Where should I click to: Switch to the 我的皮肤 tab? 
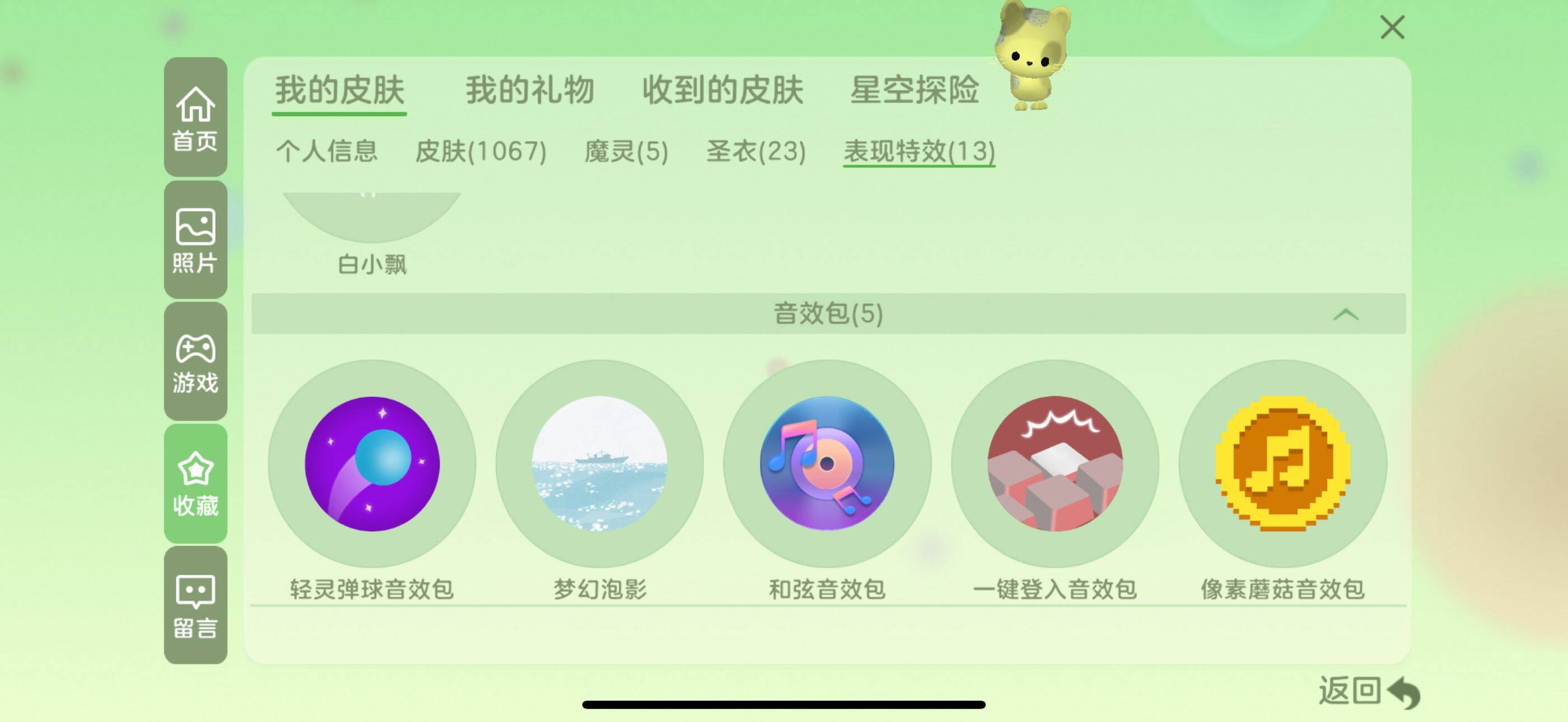point(339,90)
